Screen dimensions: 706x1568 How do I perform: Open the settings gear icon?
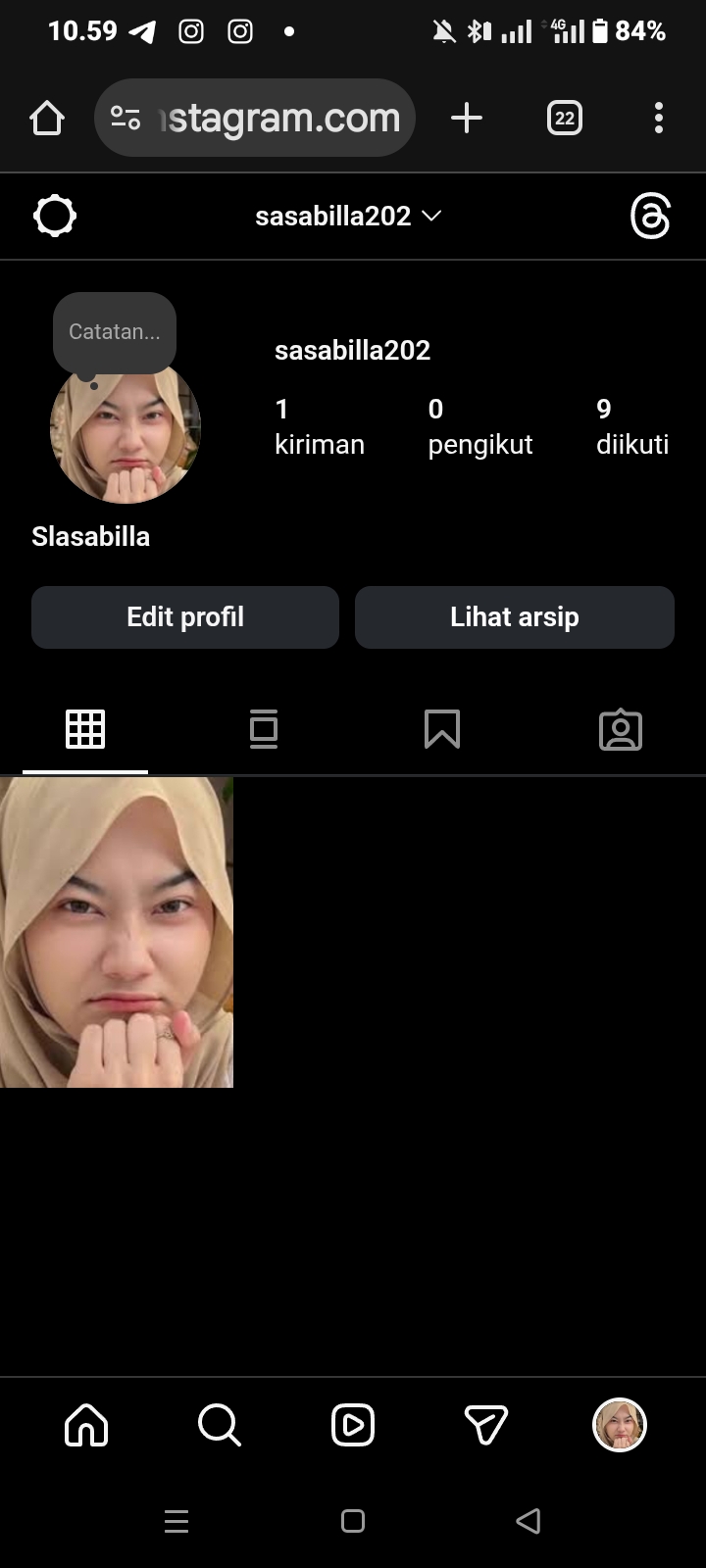[55, 216]
